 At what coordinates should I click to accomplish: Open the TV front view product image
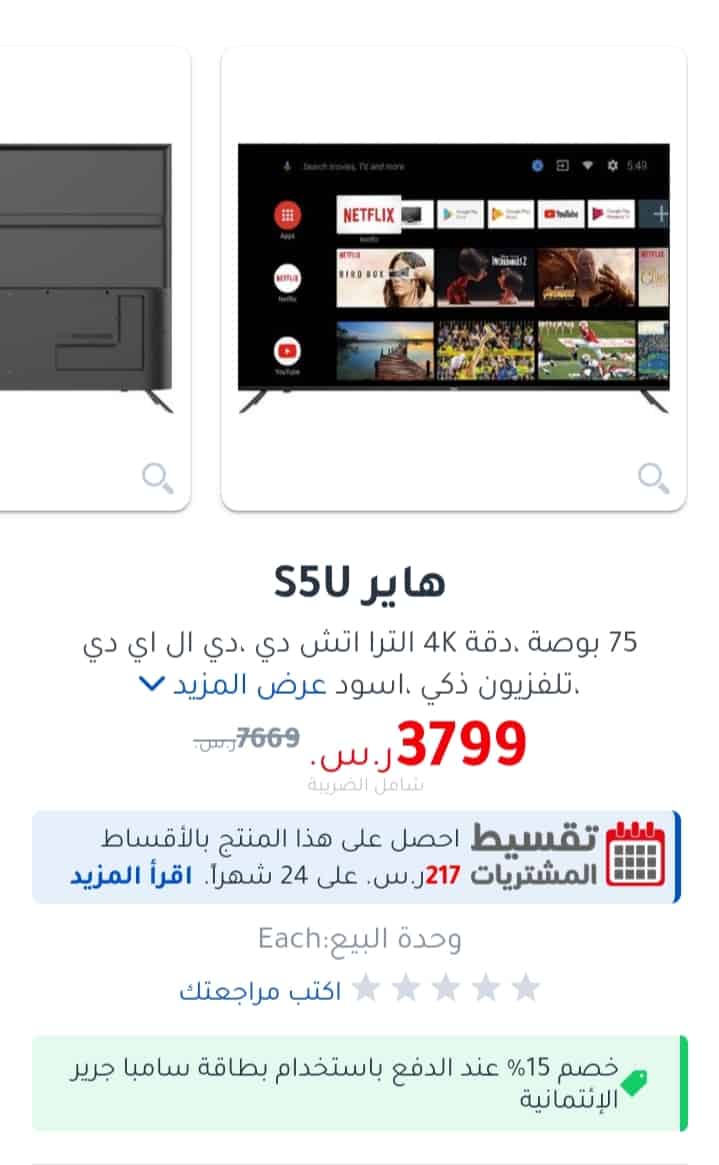coord(453,278)
